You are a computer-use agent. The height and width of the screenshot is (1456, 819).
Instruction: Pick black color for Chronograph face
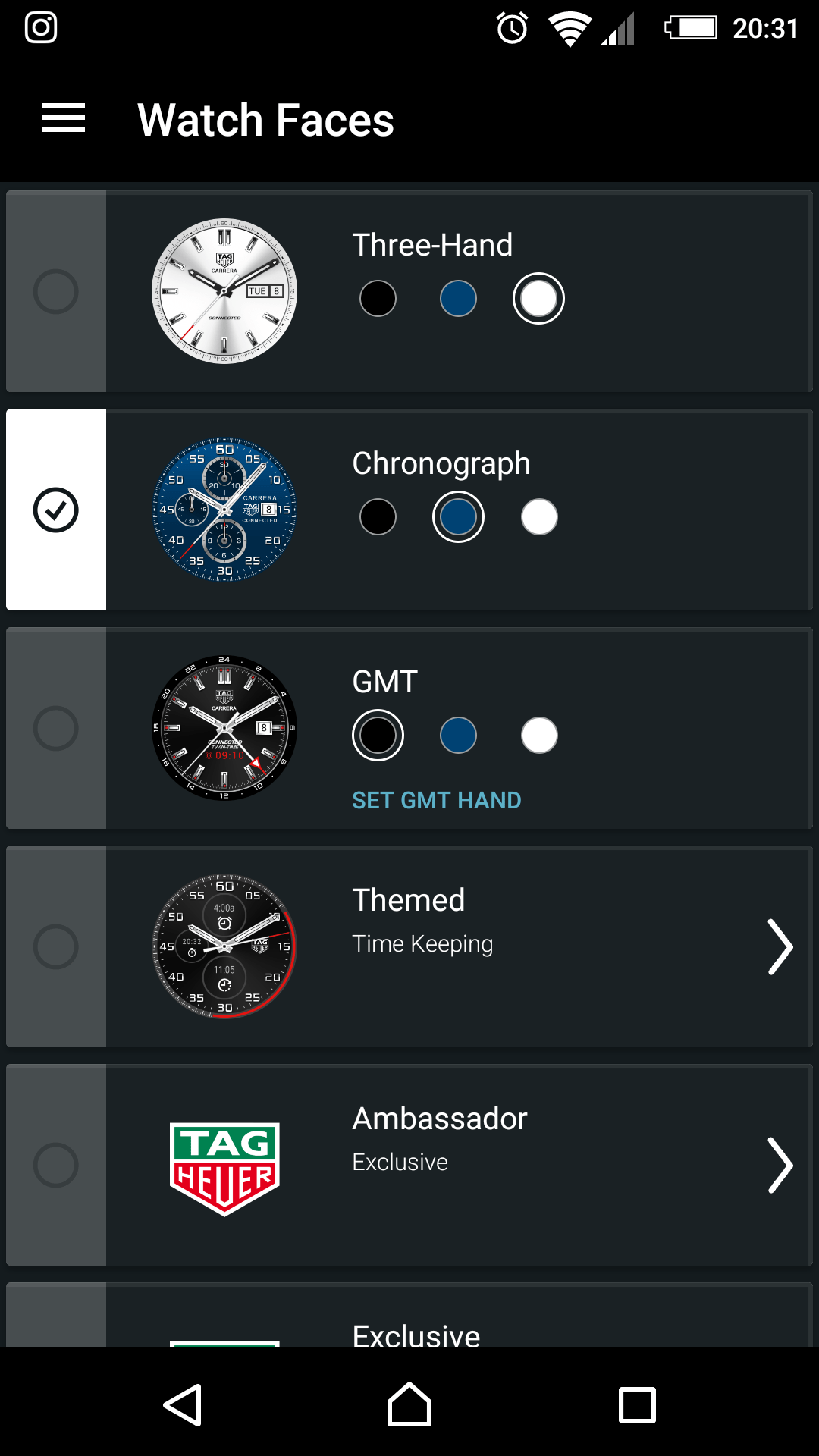[x=378, y=517]
